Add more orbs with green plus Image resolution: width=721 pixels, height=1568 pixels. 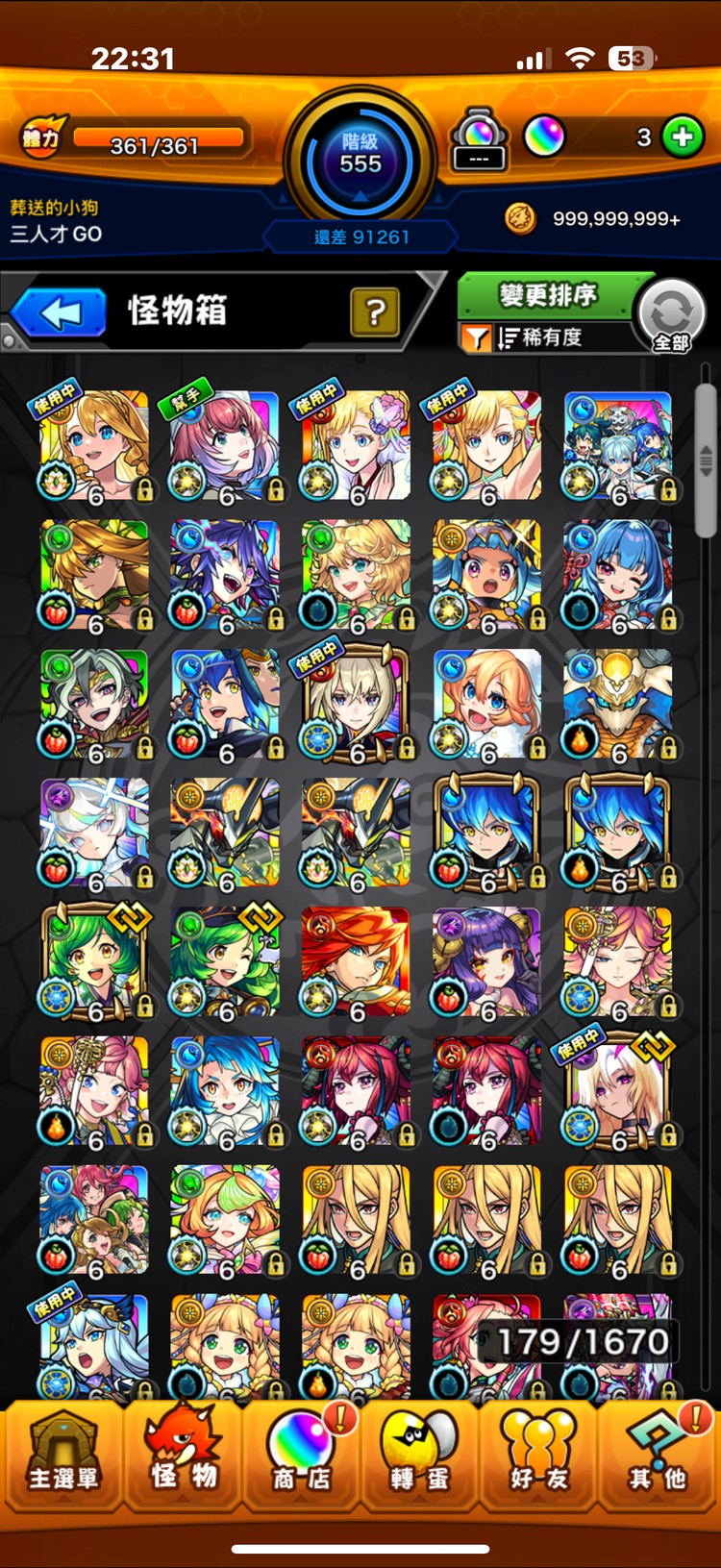click(x=683, y=137)
